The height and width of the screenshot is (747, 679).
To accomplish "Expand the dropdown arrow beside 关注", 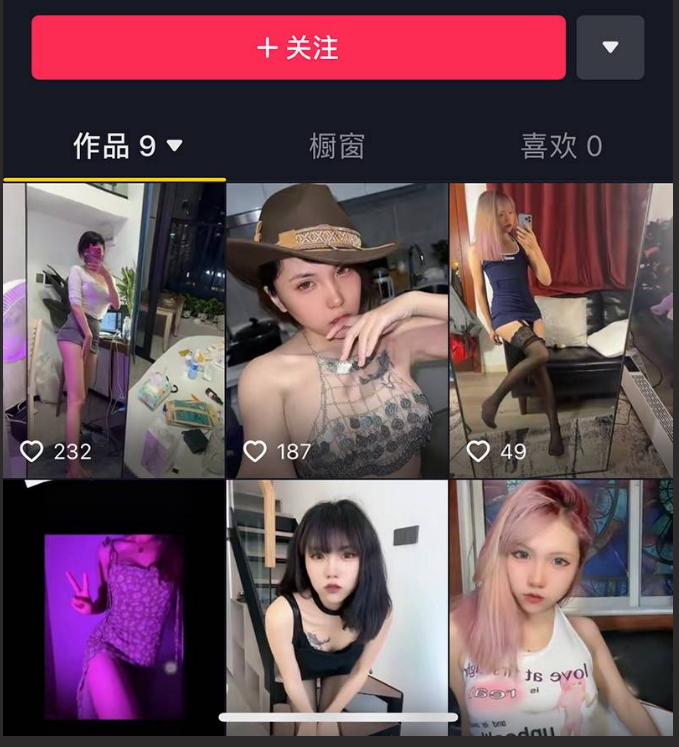I will tap(610, 47).
